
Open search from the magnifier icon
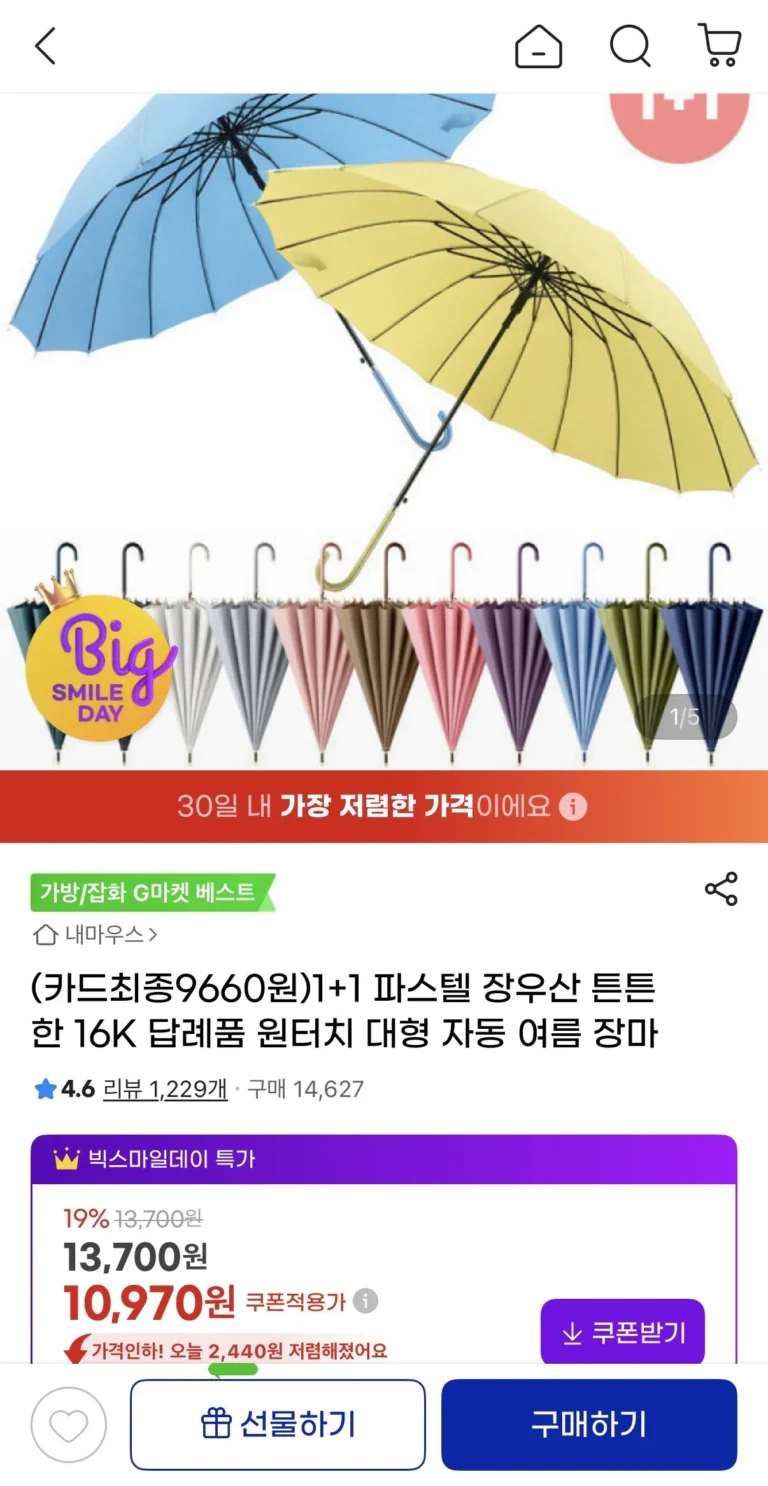point(630,46)
